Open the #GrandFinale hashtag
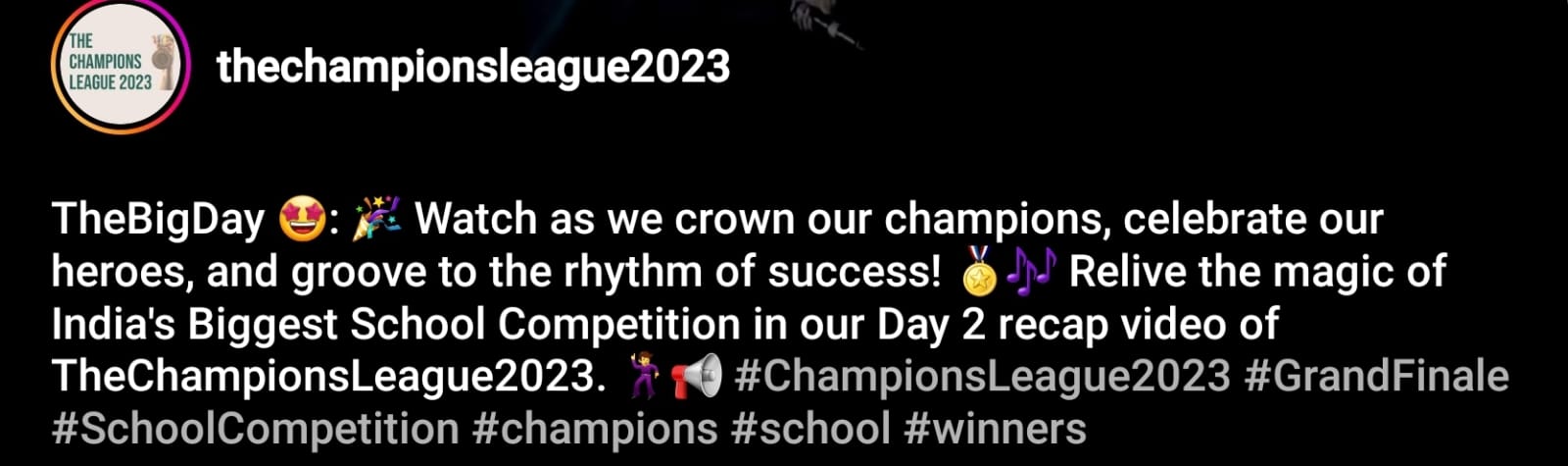The image size is (1568, 466). pos(1376,377)
